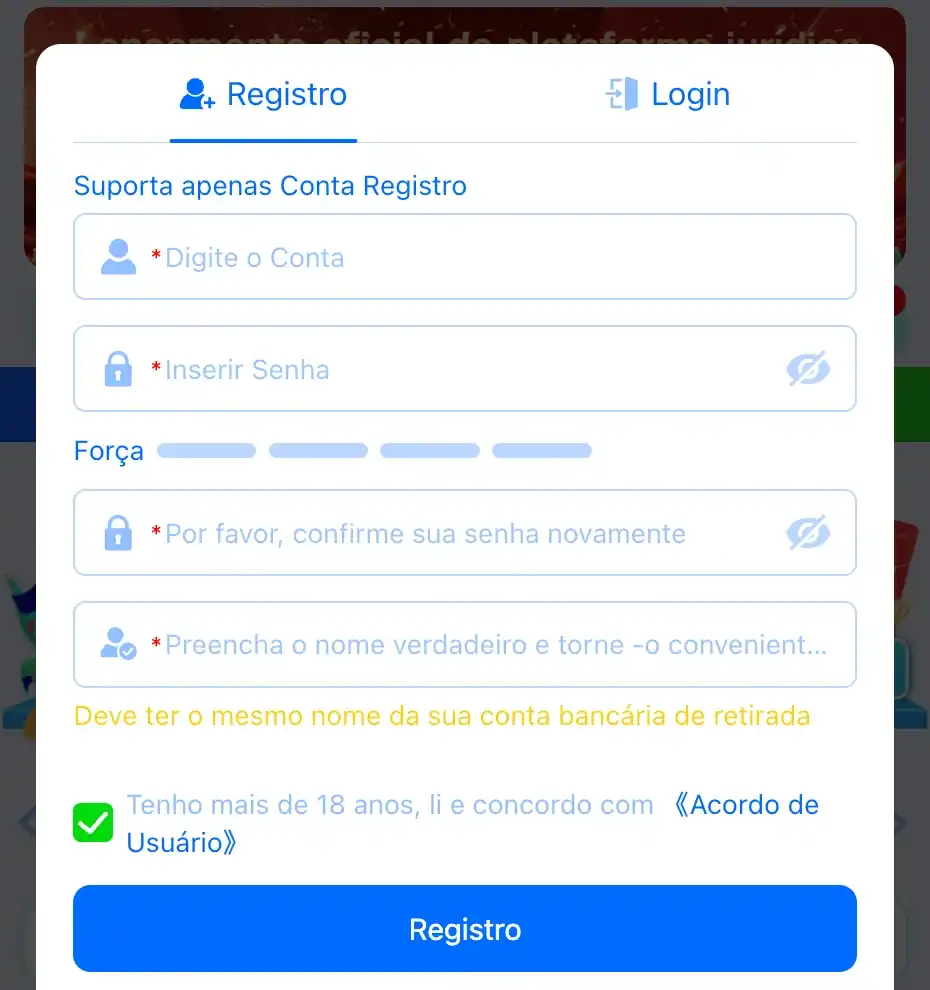Reveal the confirm password text

(x=808, y=534)
